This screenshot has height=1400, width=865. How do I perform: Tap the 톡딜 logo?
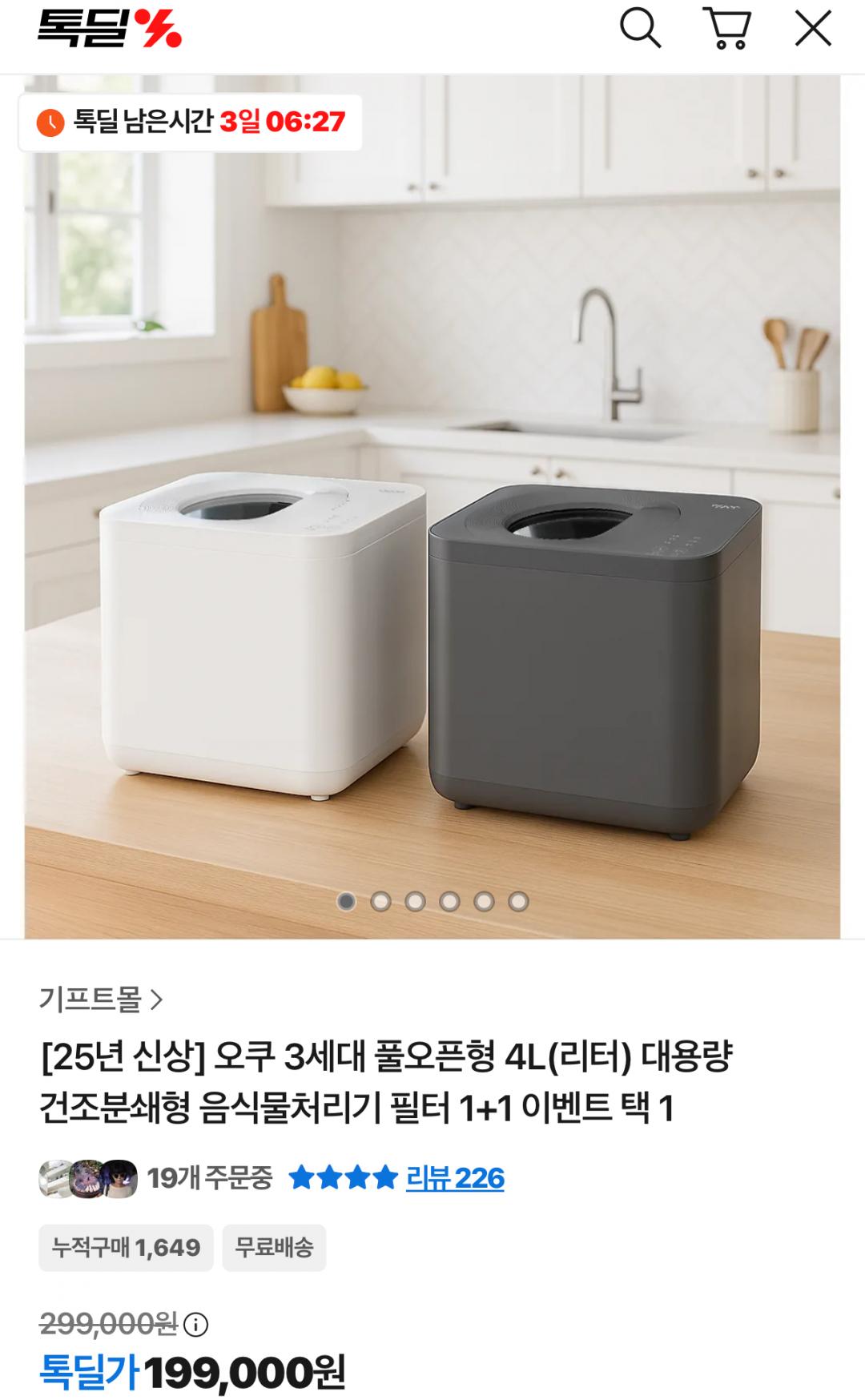tap(110, 29)
